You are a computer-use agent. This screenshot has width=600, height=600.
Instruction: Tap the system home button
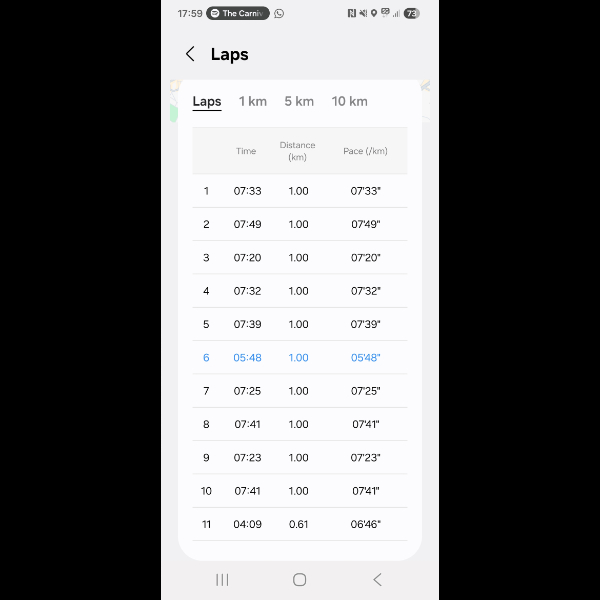click(x=299, y=579)
